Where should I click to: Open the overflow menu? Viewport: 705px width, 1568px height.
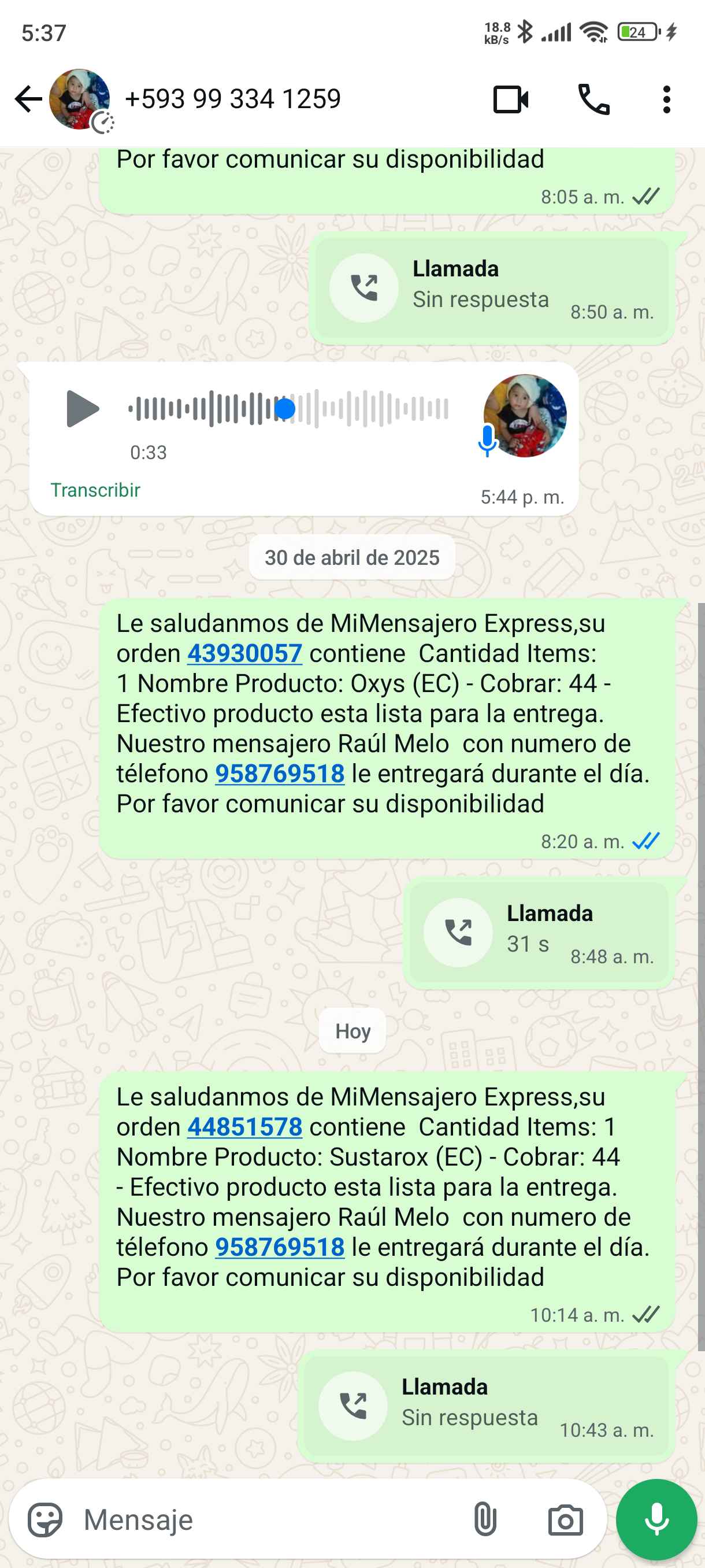666,100
